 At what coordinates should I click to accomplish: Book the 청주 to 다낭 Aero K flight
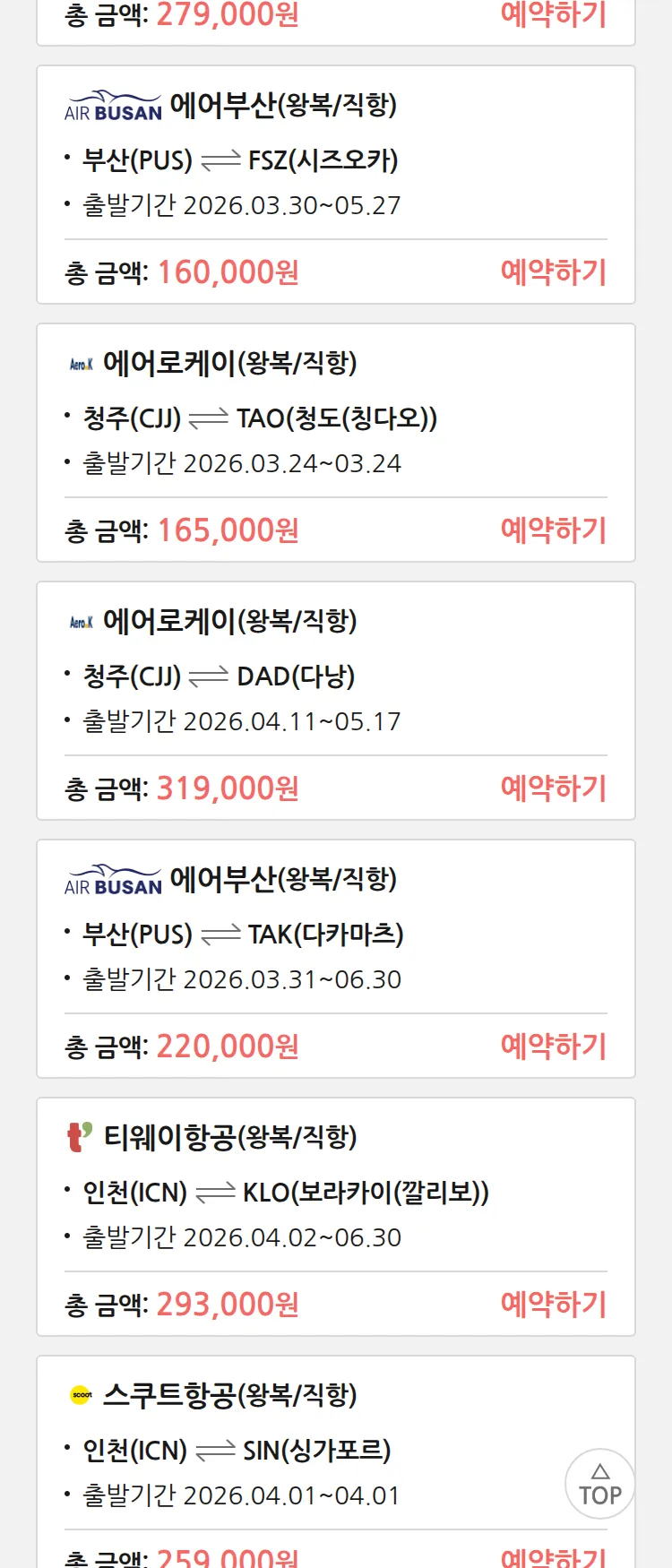pos(553,788)
